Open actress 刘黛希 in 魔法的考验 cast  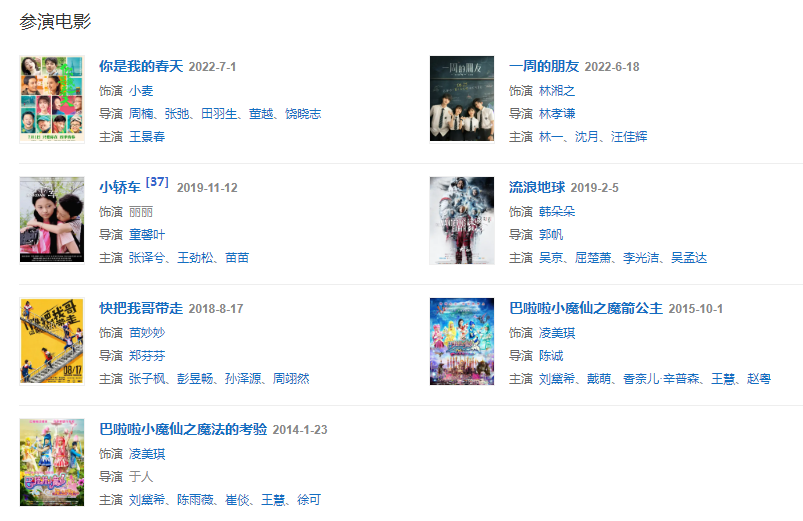[x=147, y=500]
